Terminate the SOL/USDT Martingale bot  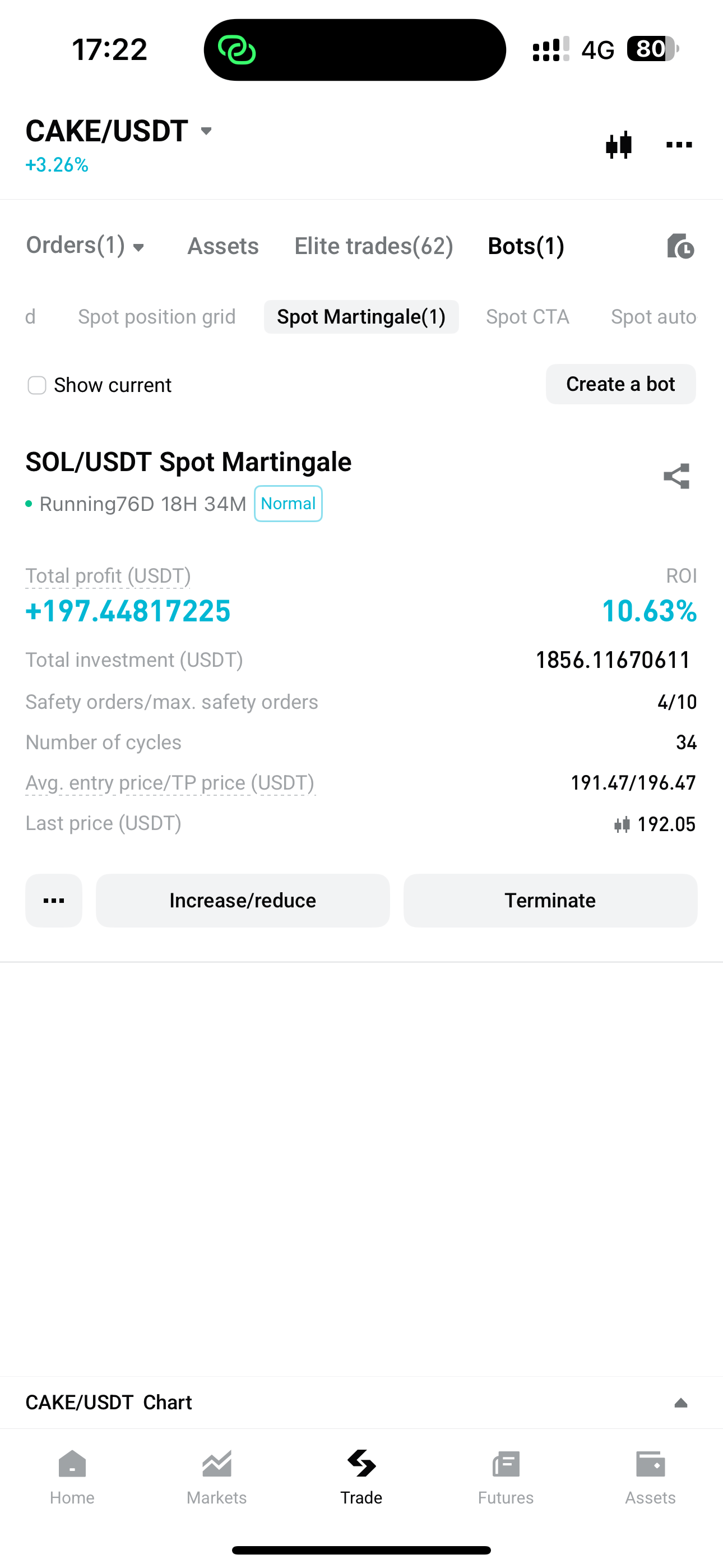550,900
